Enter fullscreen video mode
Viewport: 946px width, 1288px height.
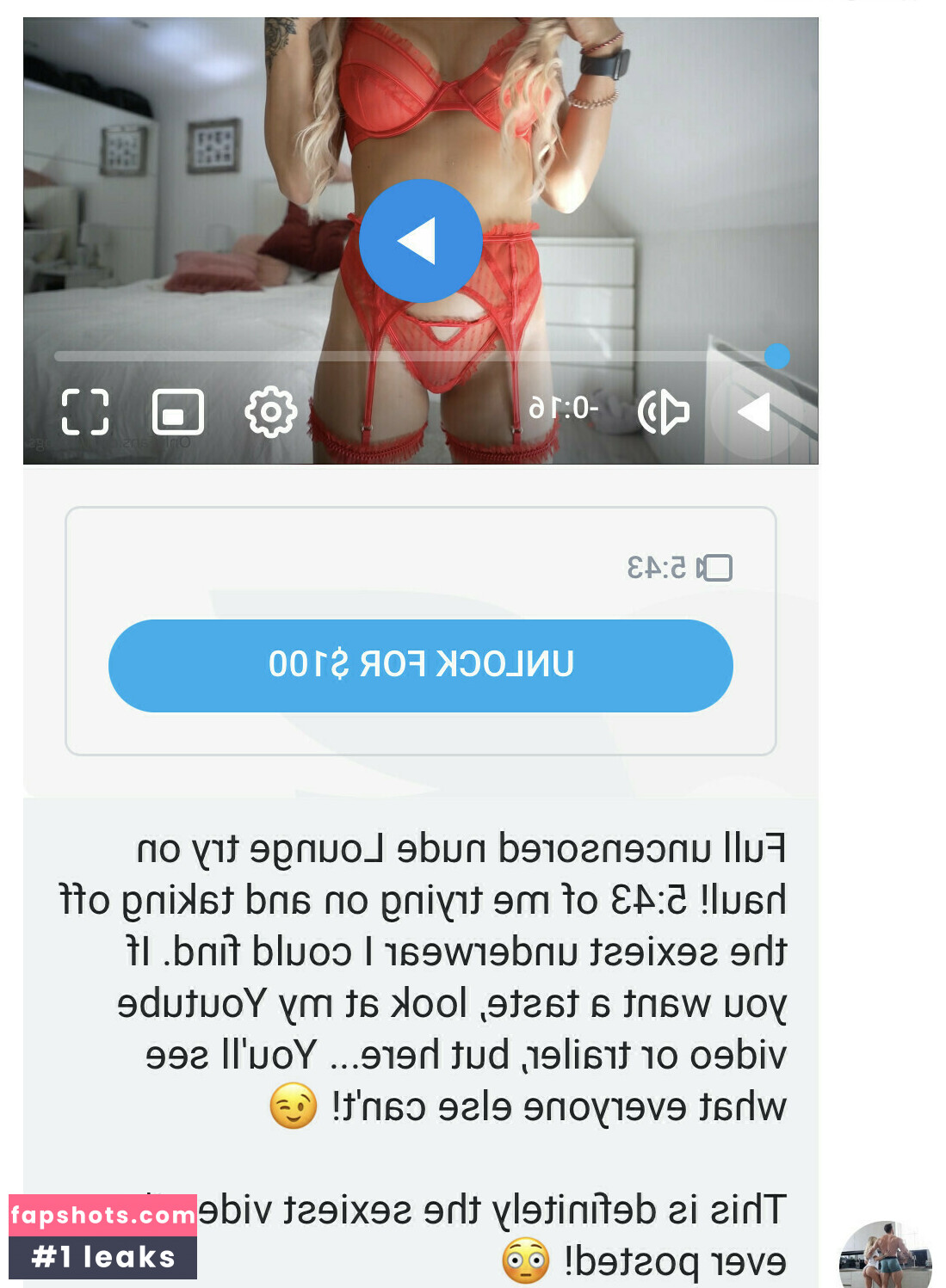pos(85,411)
